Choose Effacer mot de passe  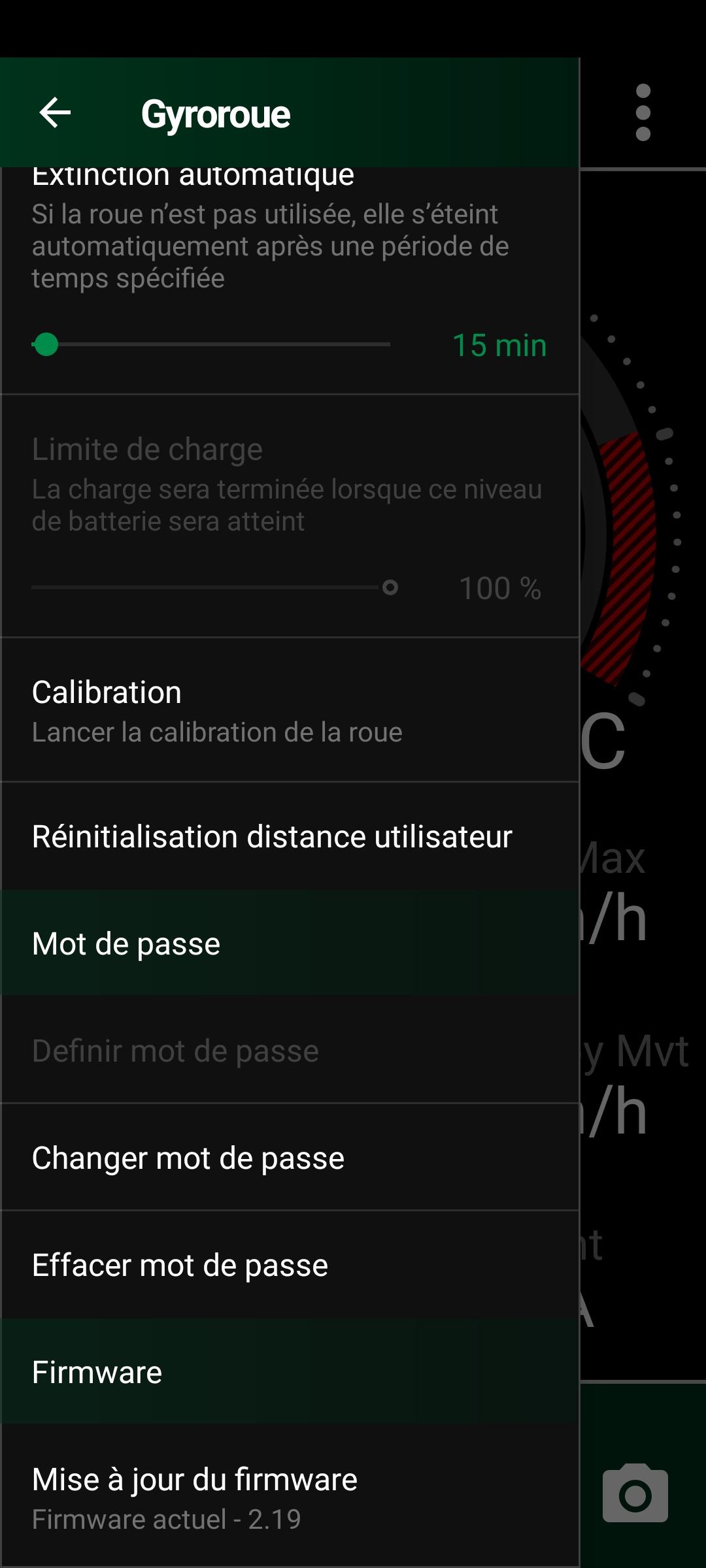(x=290, y=1265)
